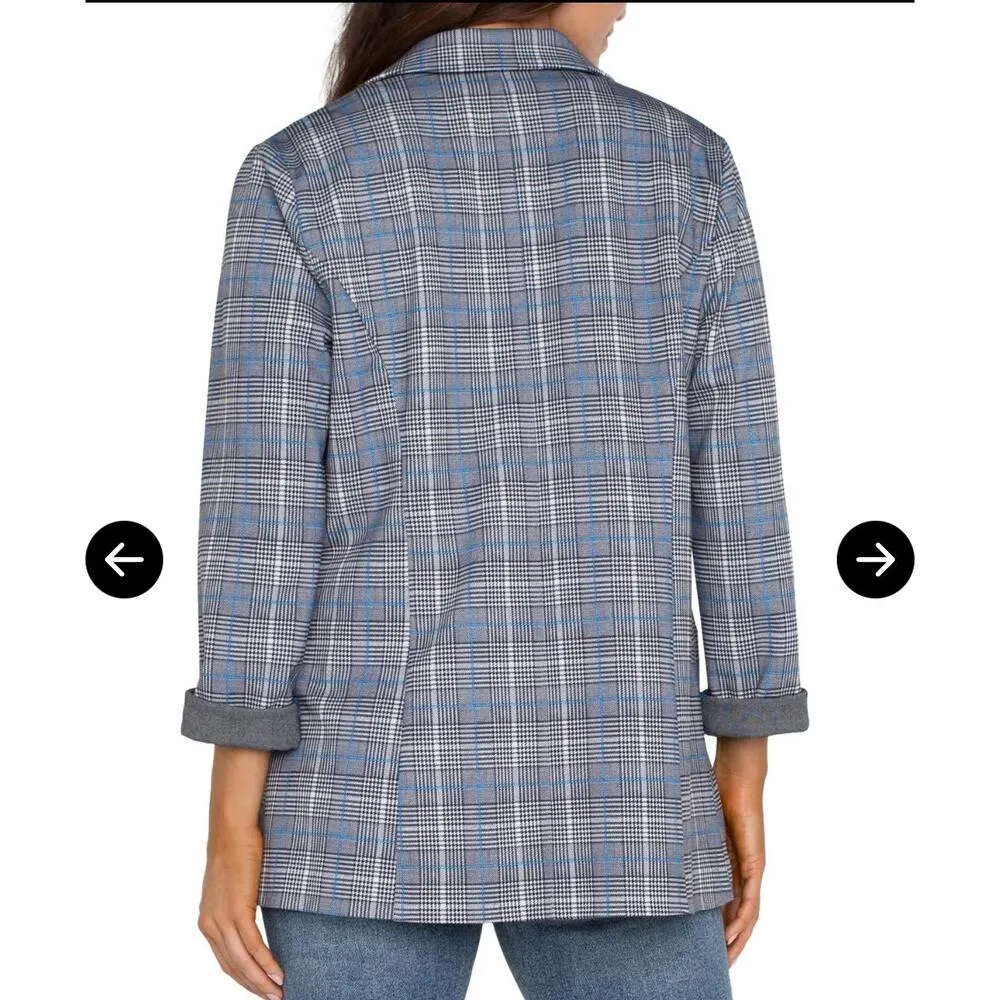Go to the previous product photo
This screenshot has width=1000, height=1000.
124,559
